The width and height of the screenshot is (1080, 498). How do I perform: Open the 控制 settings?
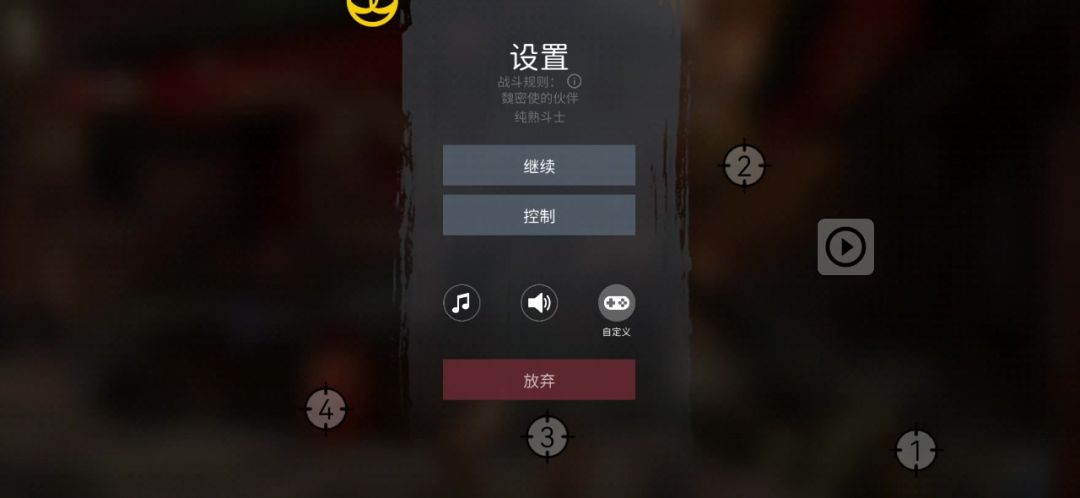[x=539, y=216]
